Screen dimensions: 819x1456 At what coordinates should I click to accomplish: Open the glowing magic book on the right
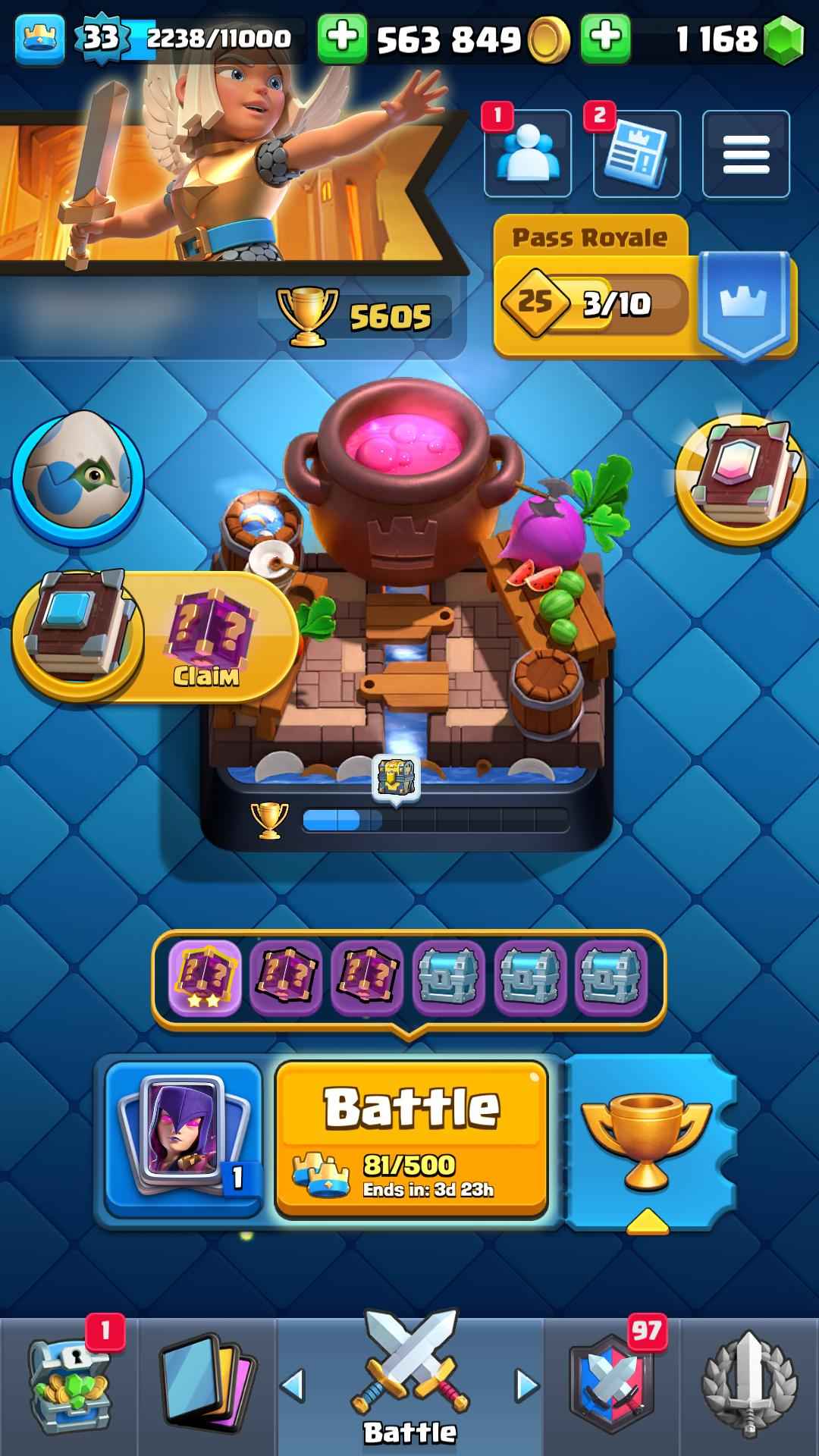[741, 479]
